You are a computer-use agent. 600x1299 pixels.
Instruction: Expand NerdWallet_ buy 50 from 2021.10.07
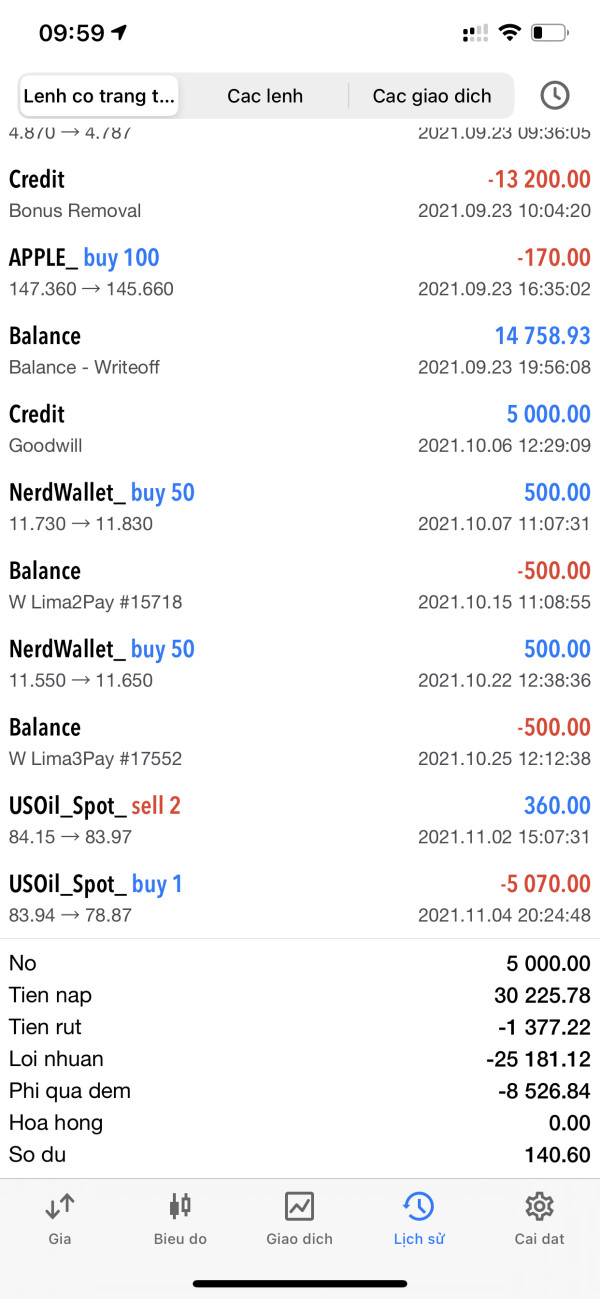300,507
